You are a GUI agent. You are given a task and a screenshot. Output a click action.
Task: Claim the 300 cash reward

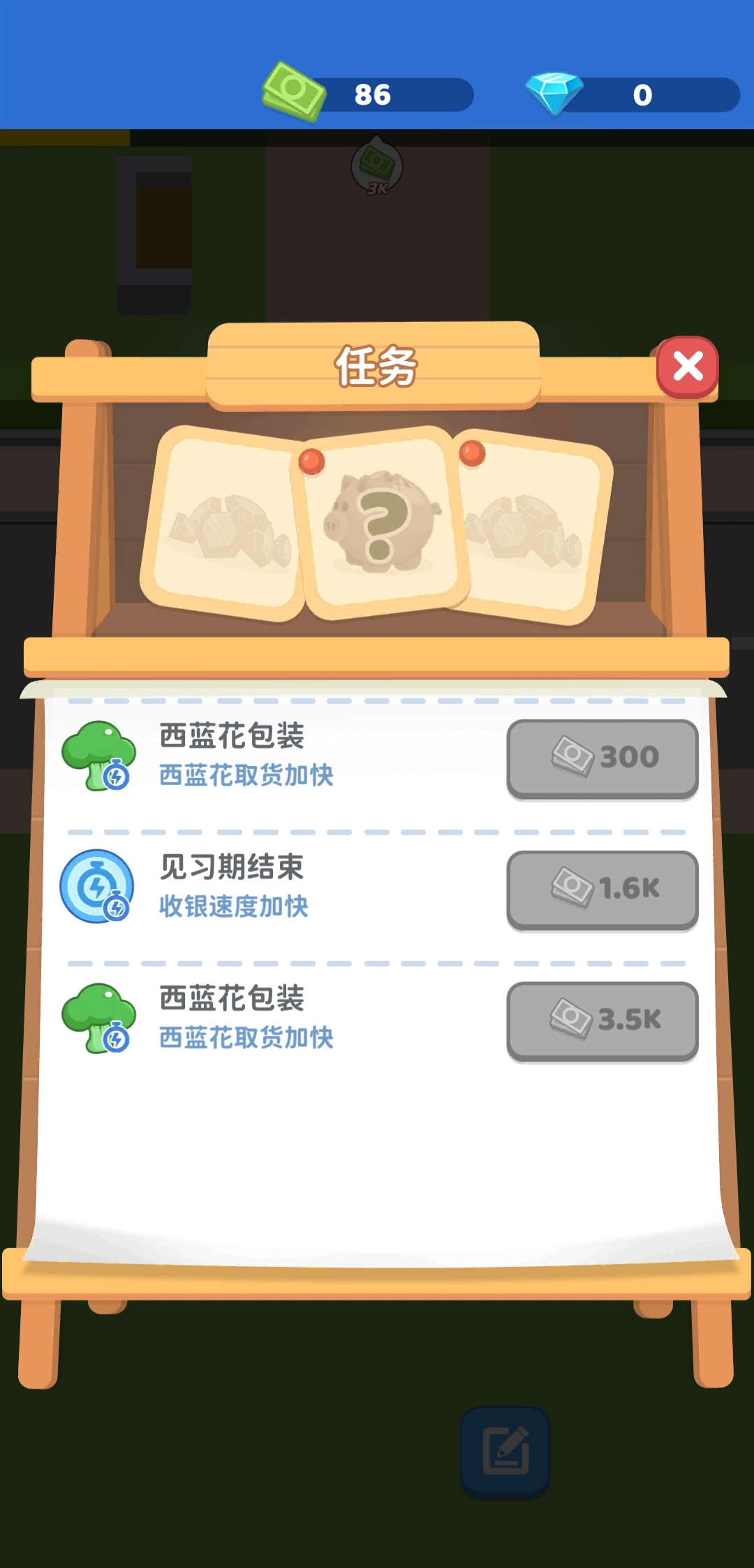[602, 758]
